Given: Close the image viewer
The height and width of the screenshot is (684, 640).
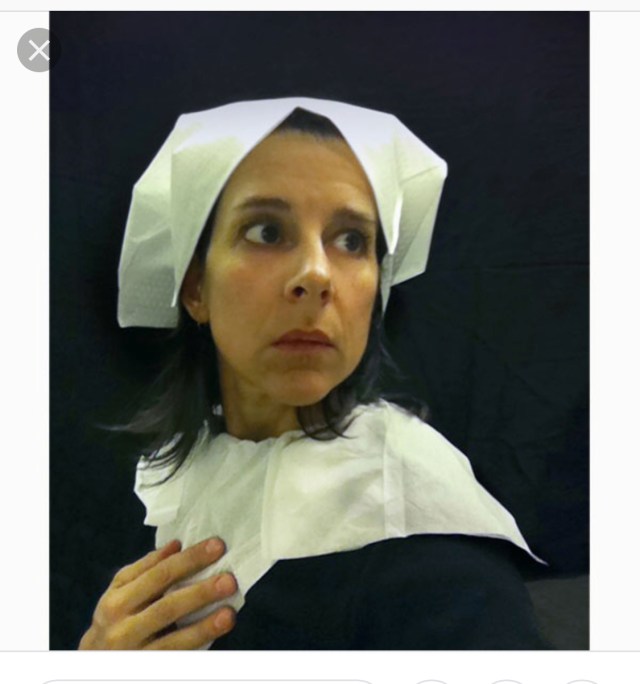Looking at the screenshot, I should point(39,50).
